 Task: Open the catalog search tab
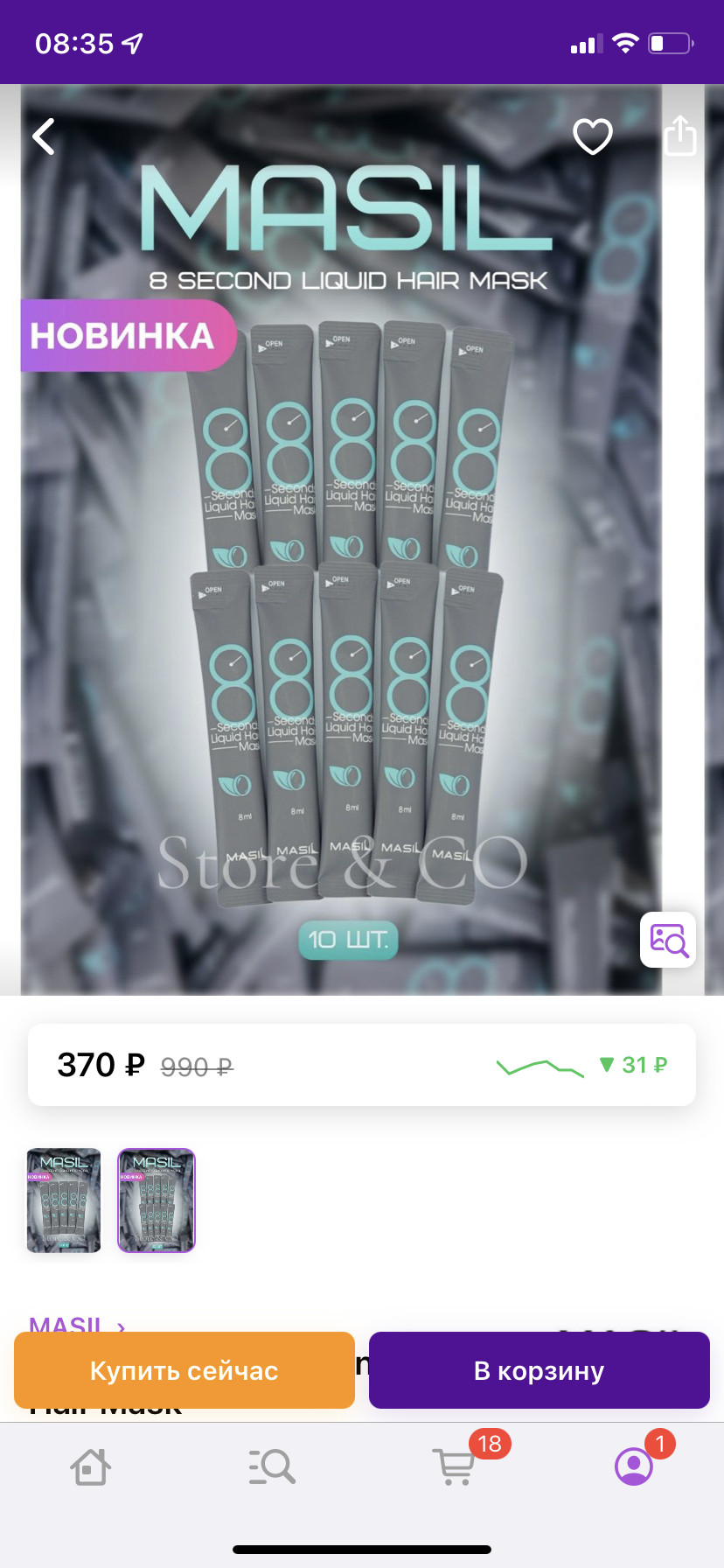[x=272, y=1467]
